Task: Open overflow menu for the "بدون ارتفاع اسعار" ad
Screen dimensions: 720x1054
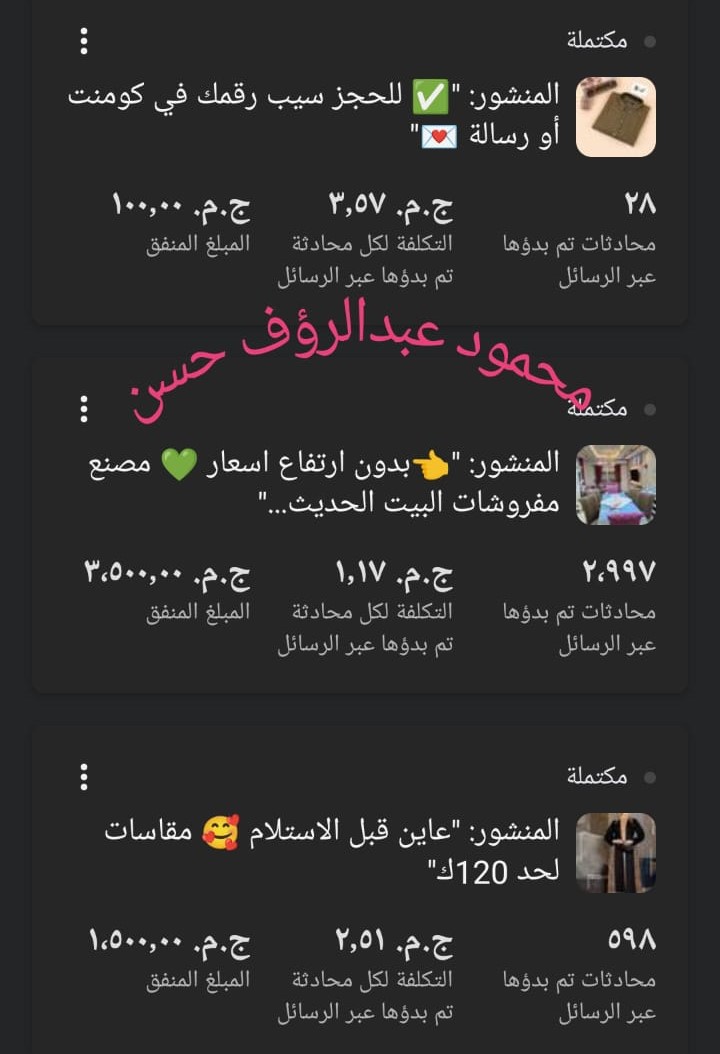Action: (x=84, y=409)
